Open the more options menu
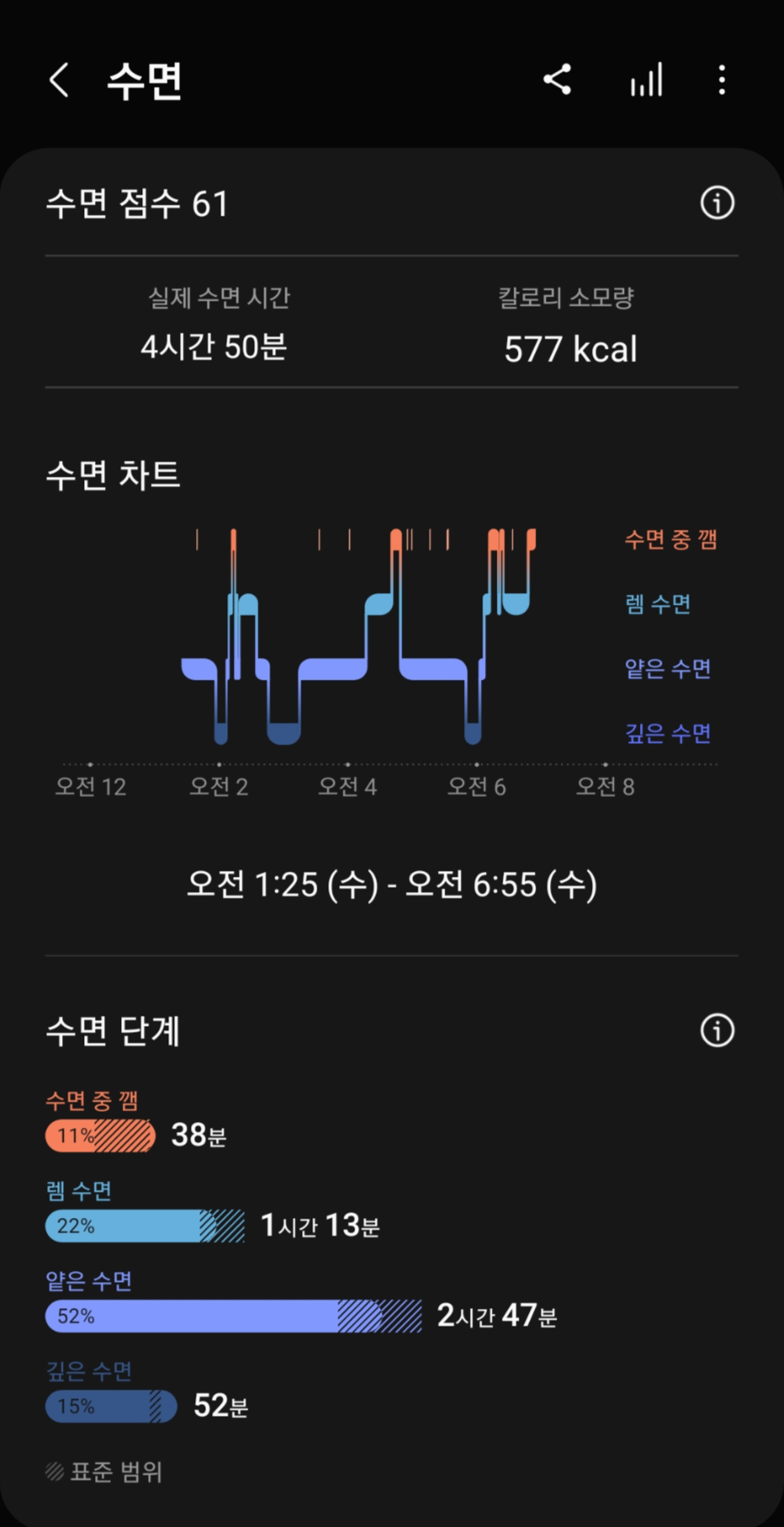 [x=722, y=80]
